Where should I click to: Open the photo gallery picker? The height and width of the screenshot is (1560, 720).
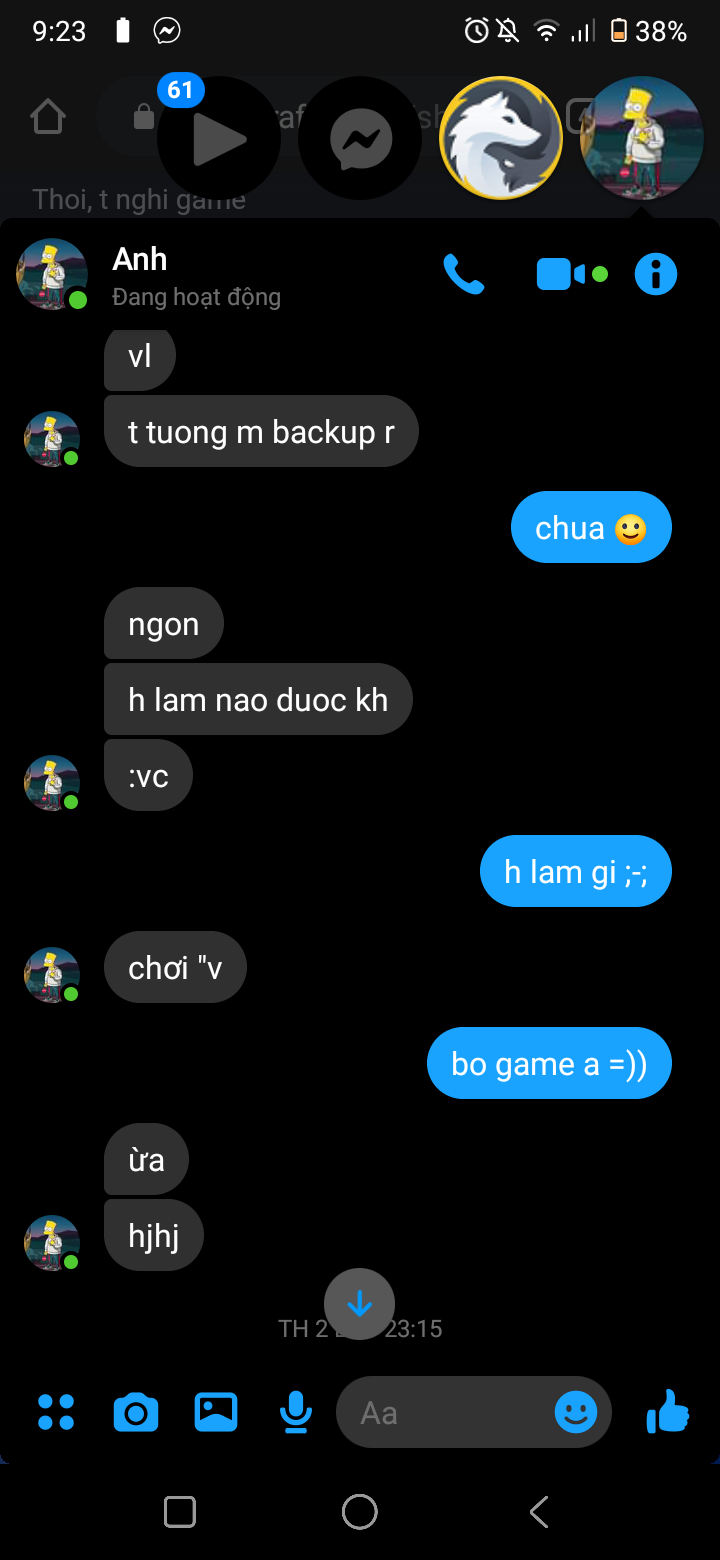tap(216, 1412)
